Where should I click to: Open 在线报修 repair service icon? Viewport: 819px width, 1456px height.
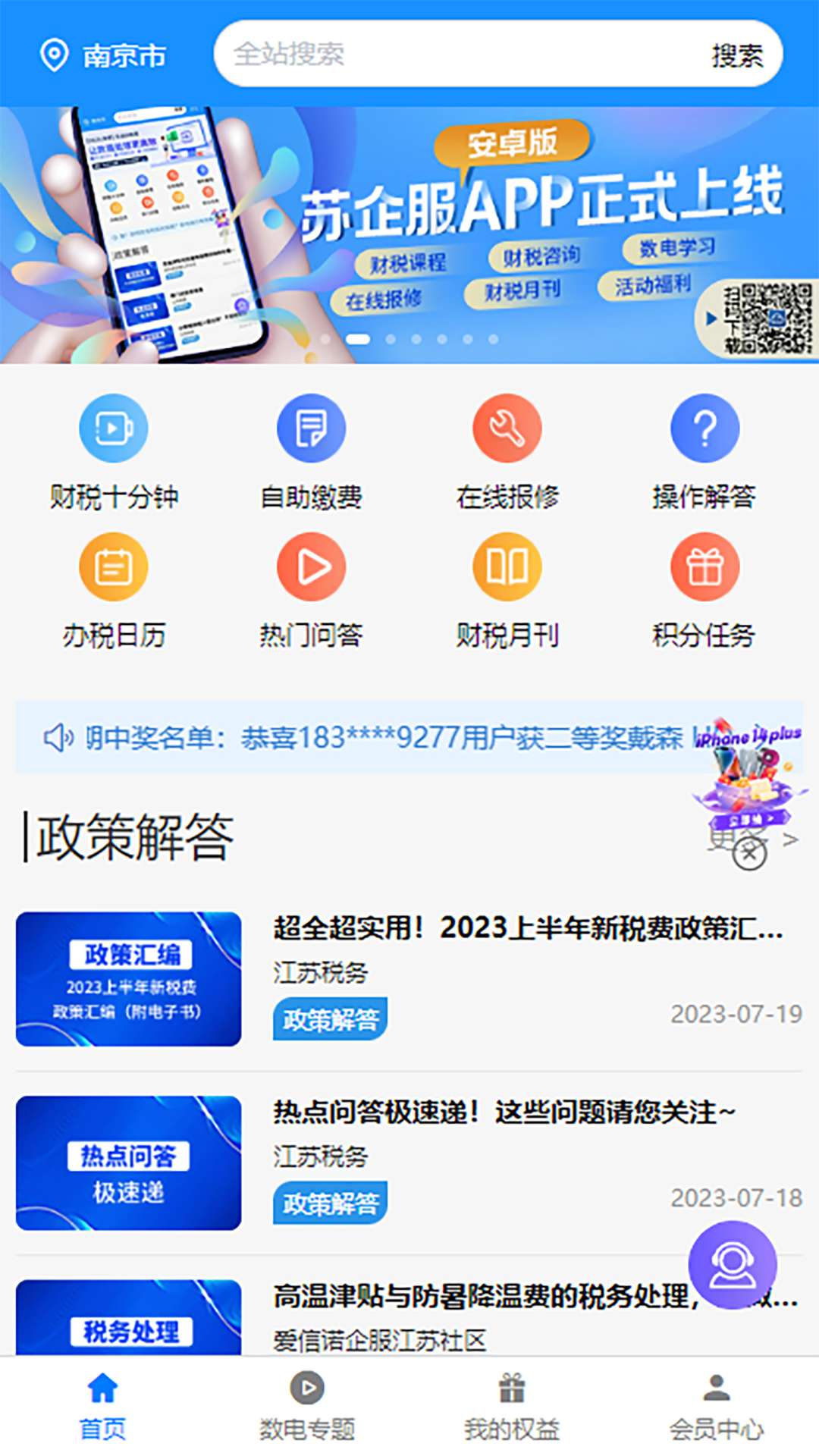(507, 427)
